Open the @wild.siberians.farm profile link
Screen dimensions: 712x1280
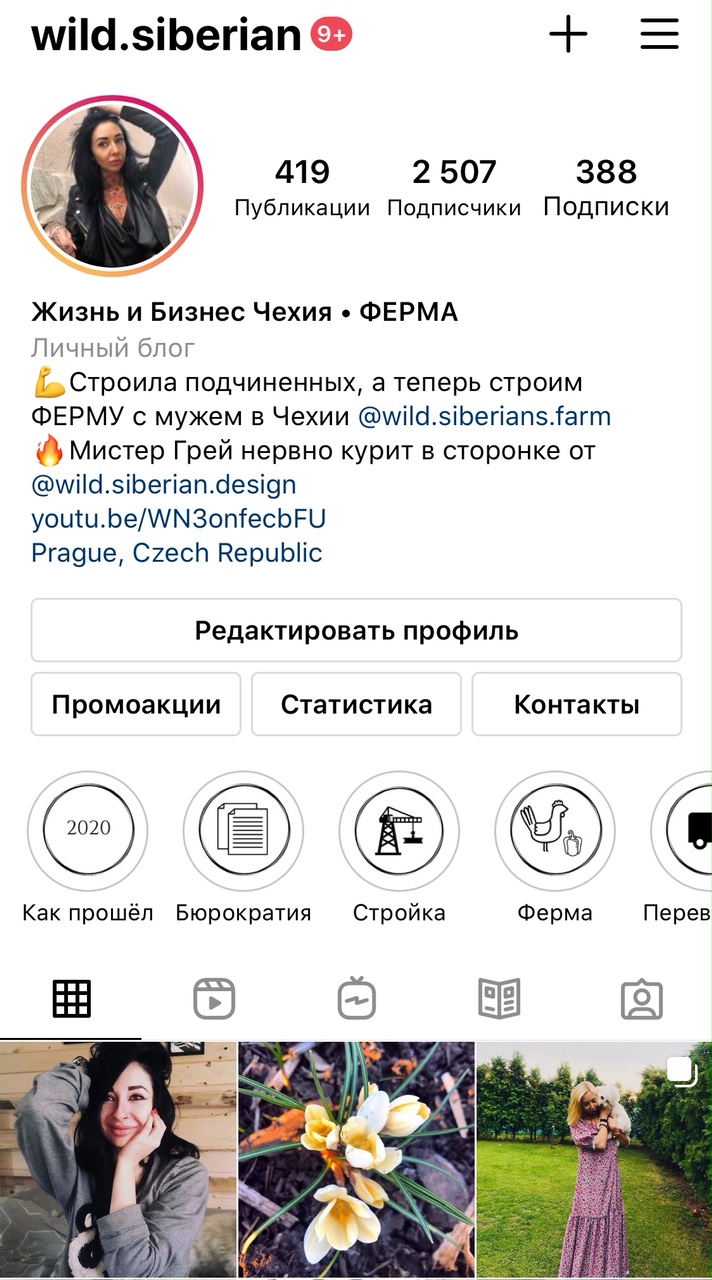click(x=484, y=416)
